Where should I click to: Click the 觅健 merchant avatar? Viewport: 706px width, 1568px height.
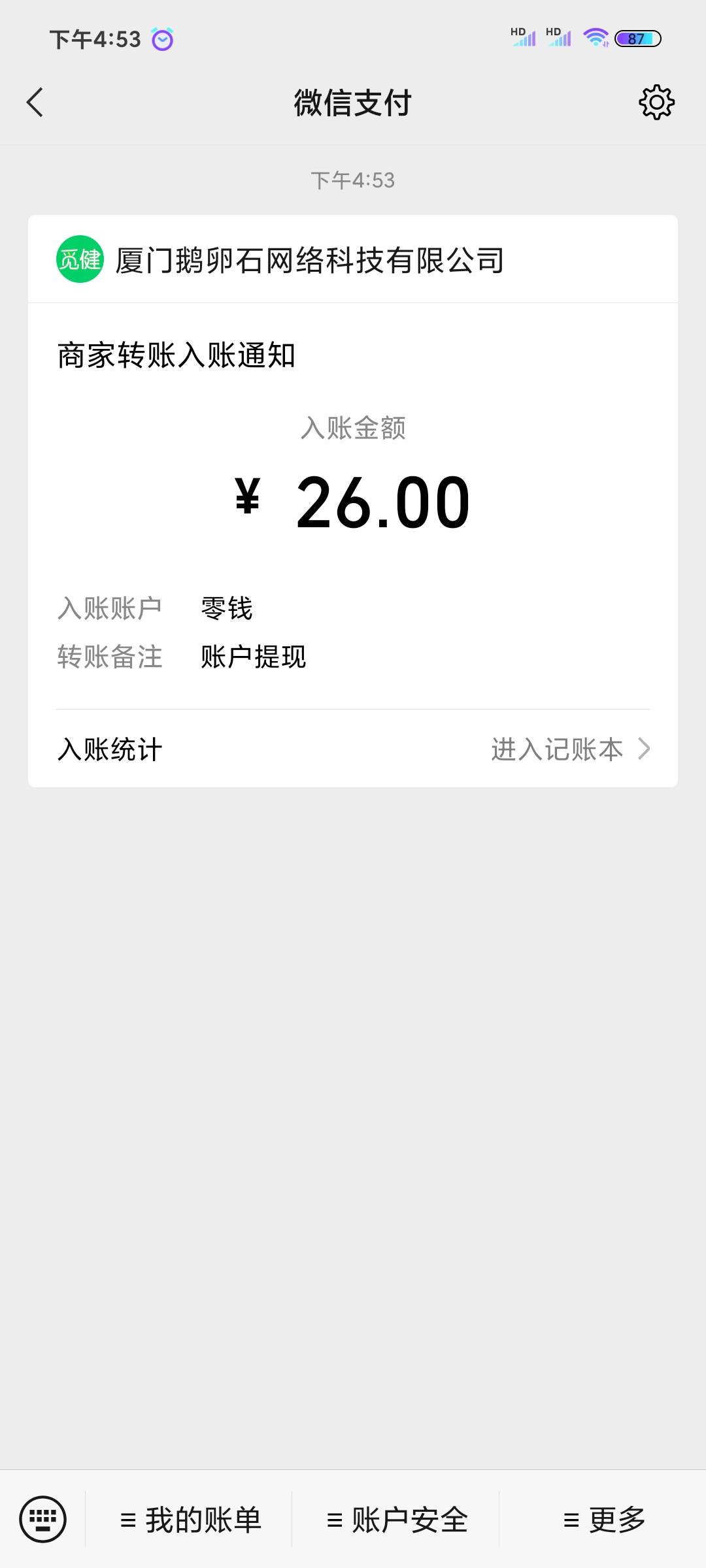pos(80,259)
